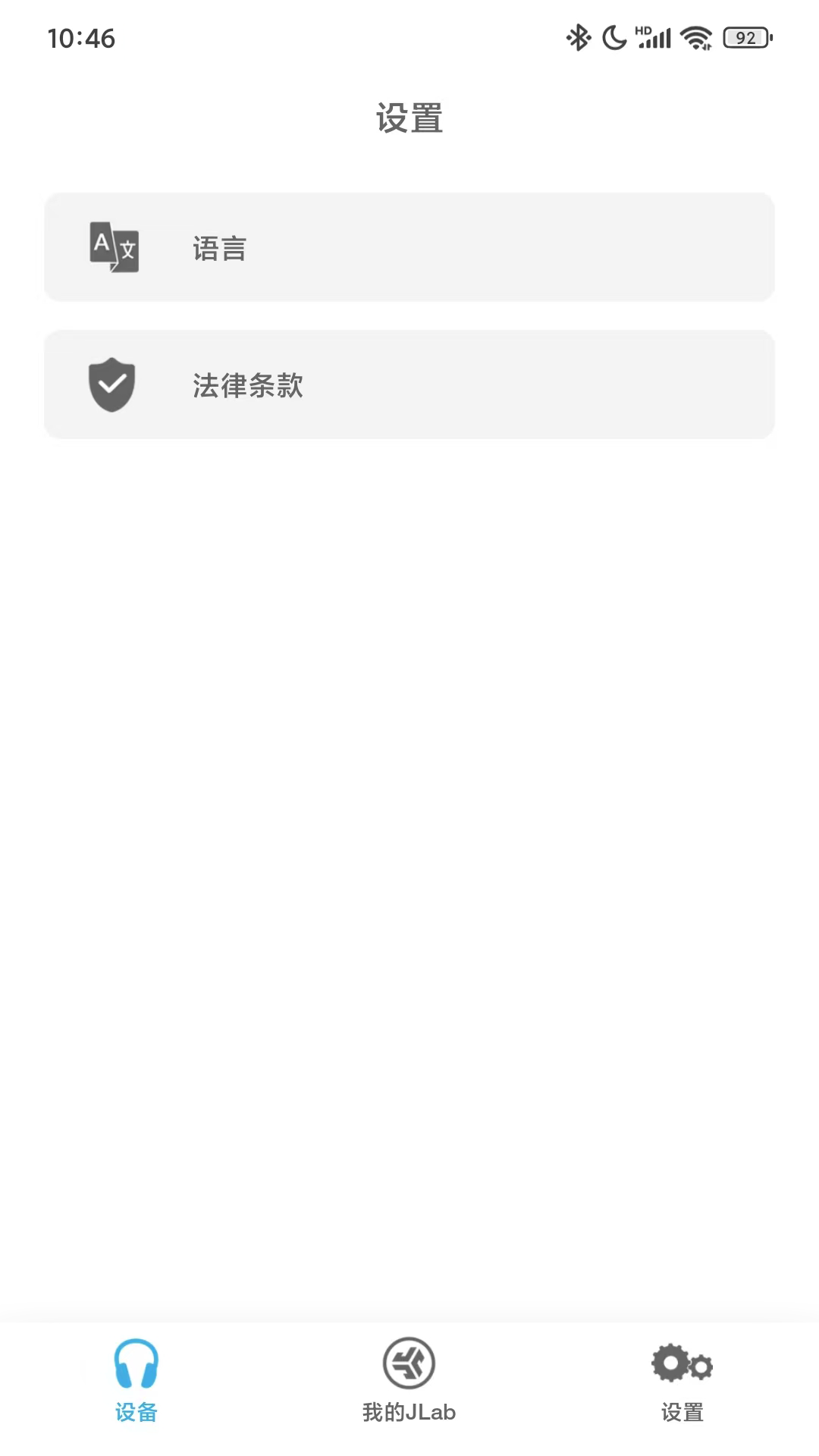This screenshot has width=819, height=1456.
Task: Tap the 设置 page title
Action: pyautogui.click(x=409, y=118)
